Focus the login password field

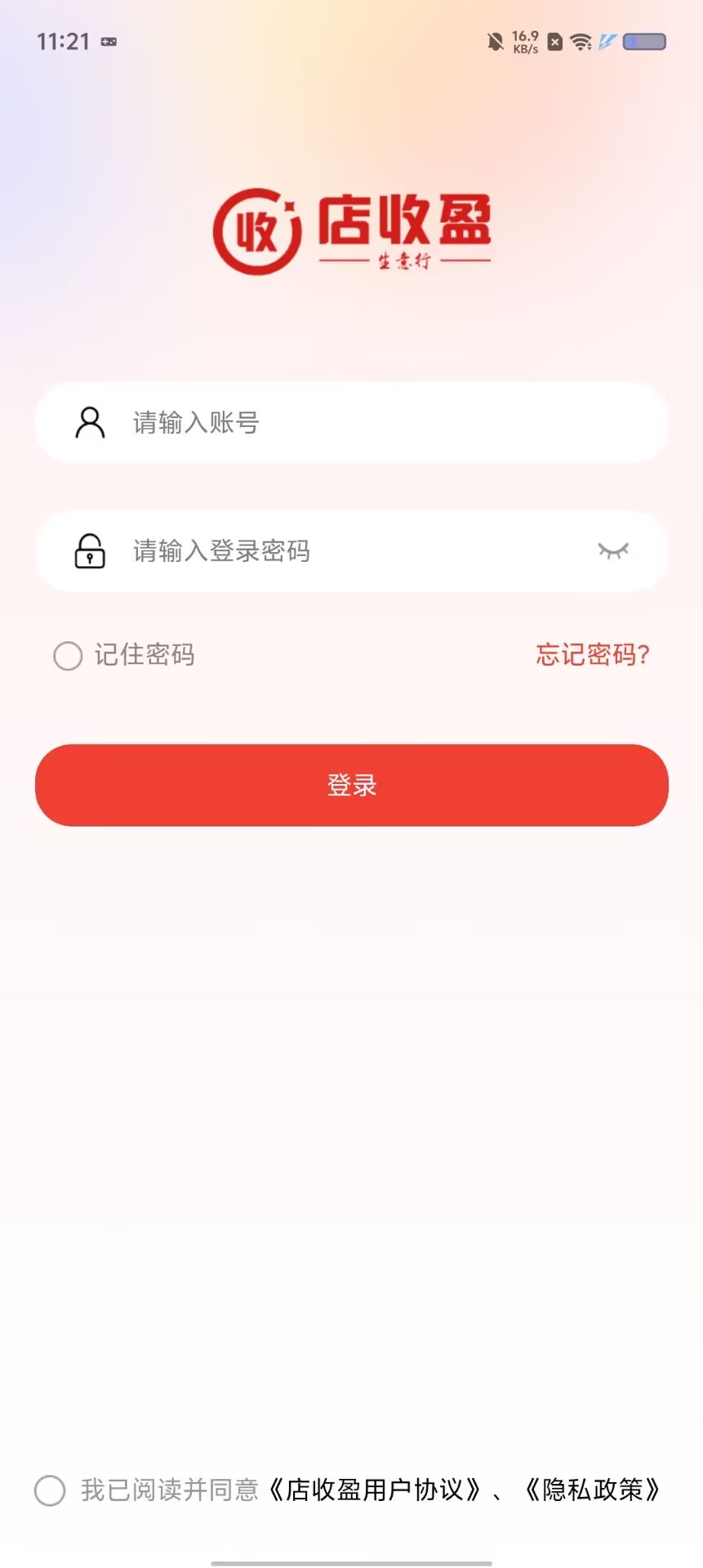coord(351,551)
